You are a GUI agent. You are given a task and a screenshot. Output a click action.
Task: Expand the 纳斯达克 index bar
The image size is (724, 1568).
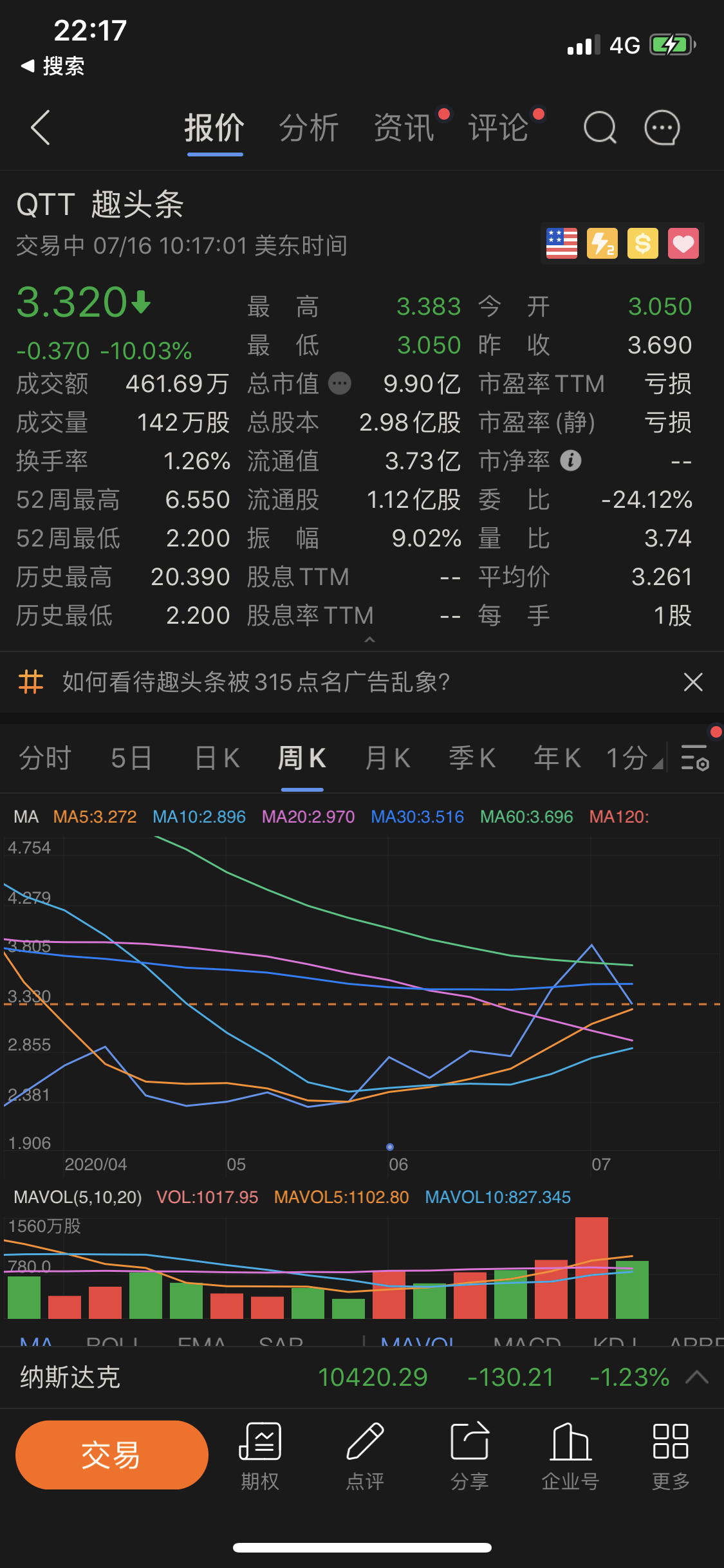pos(697,1377)
